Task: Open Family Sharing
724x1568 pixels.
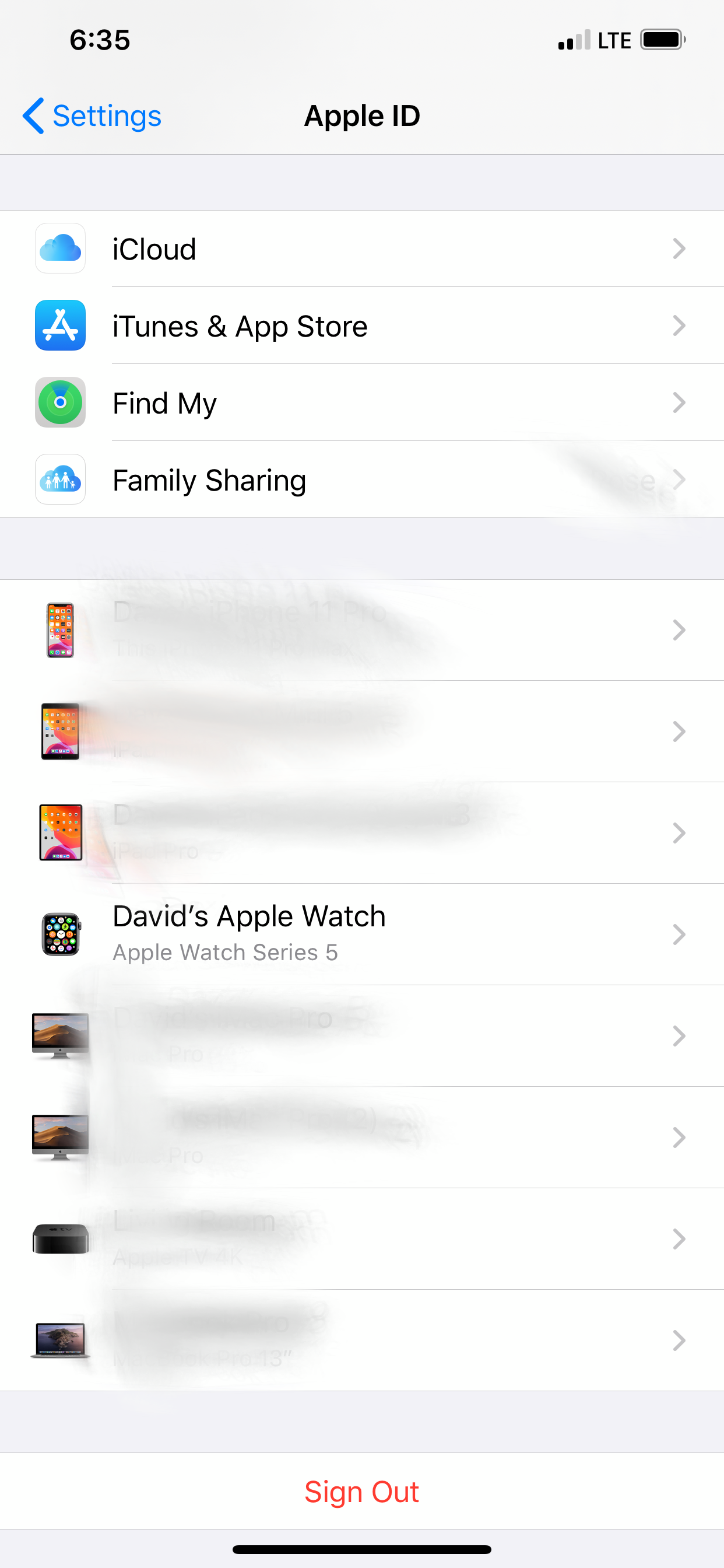Action: pyautogui.click(x=361, y=480)
